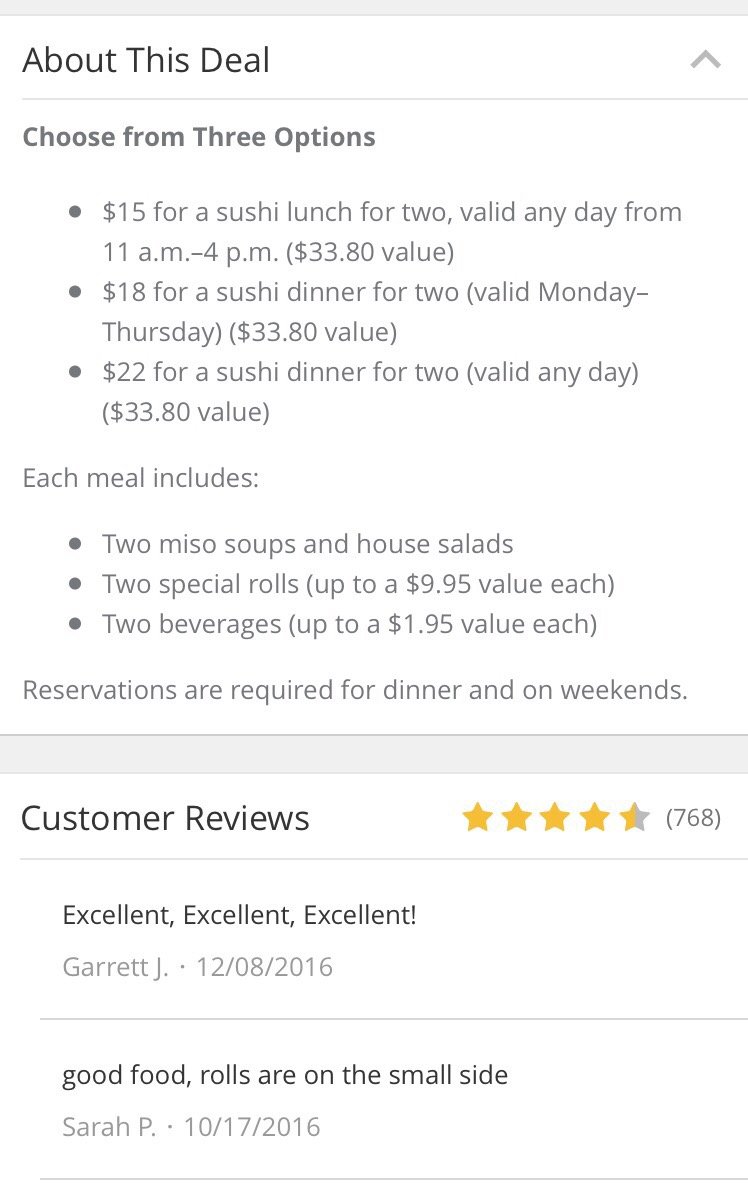Screen dimensions: 748x1191
Task: Click the 'Excellent, Excellent, Excellent!' review title
Action: tap(240, 914)
